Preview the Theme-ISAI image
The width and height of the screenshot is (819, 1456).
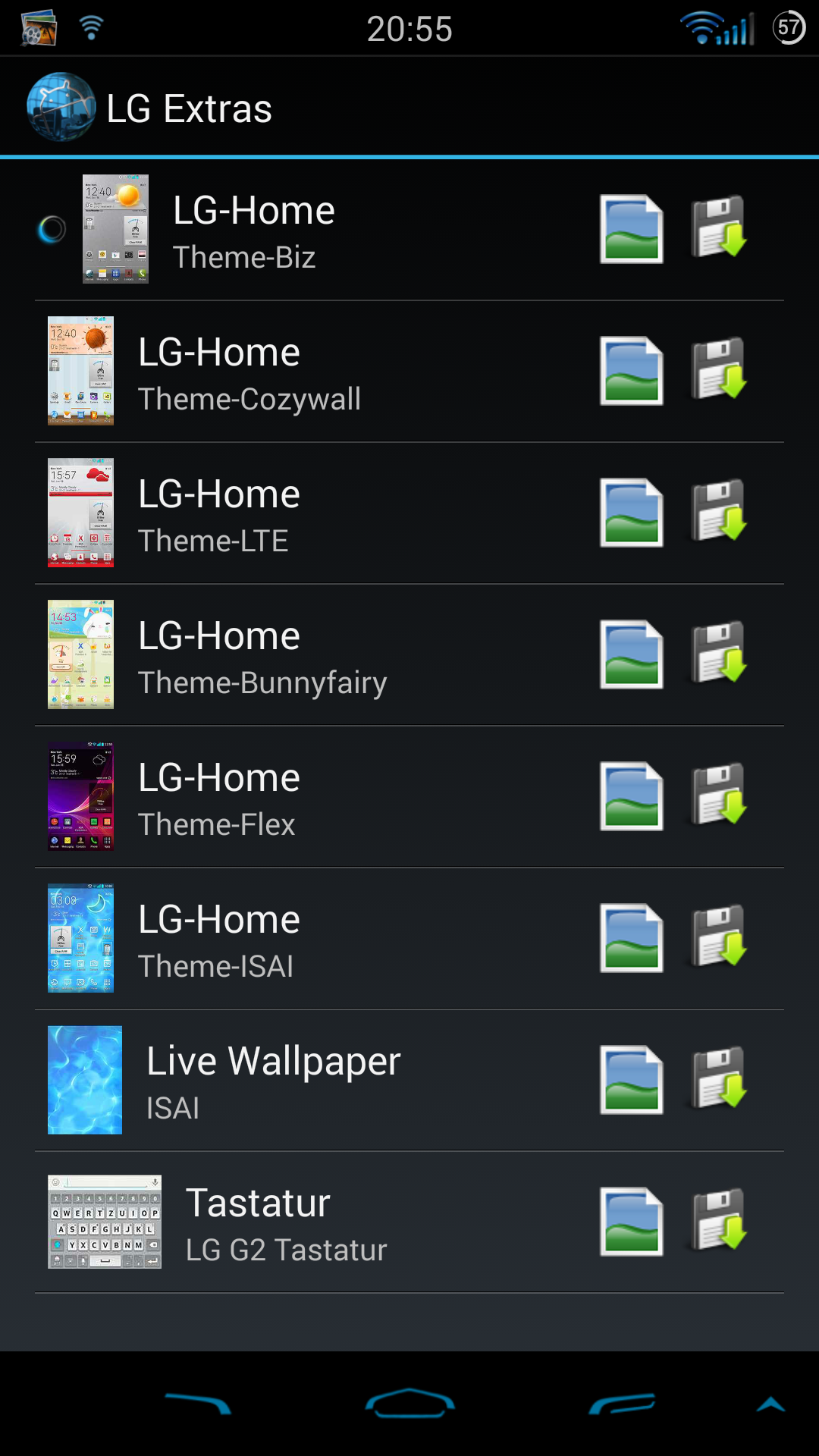pos(631,938)
